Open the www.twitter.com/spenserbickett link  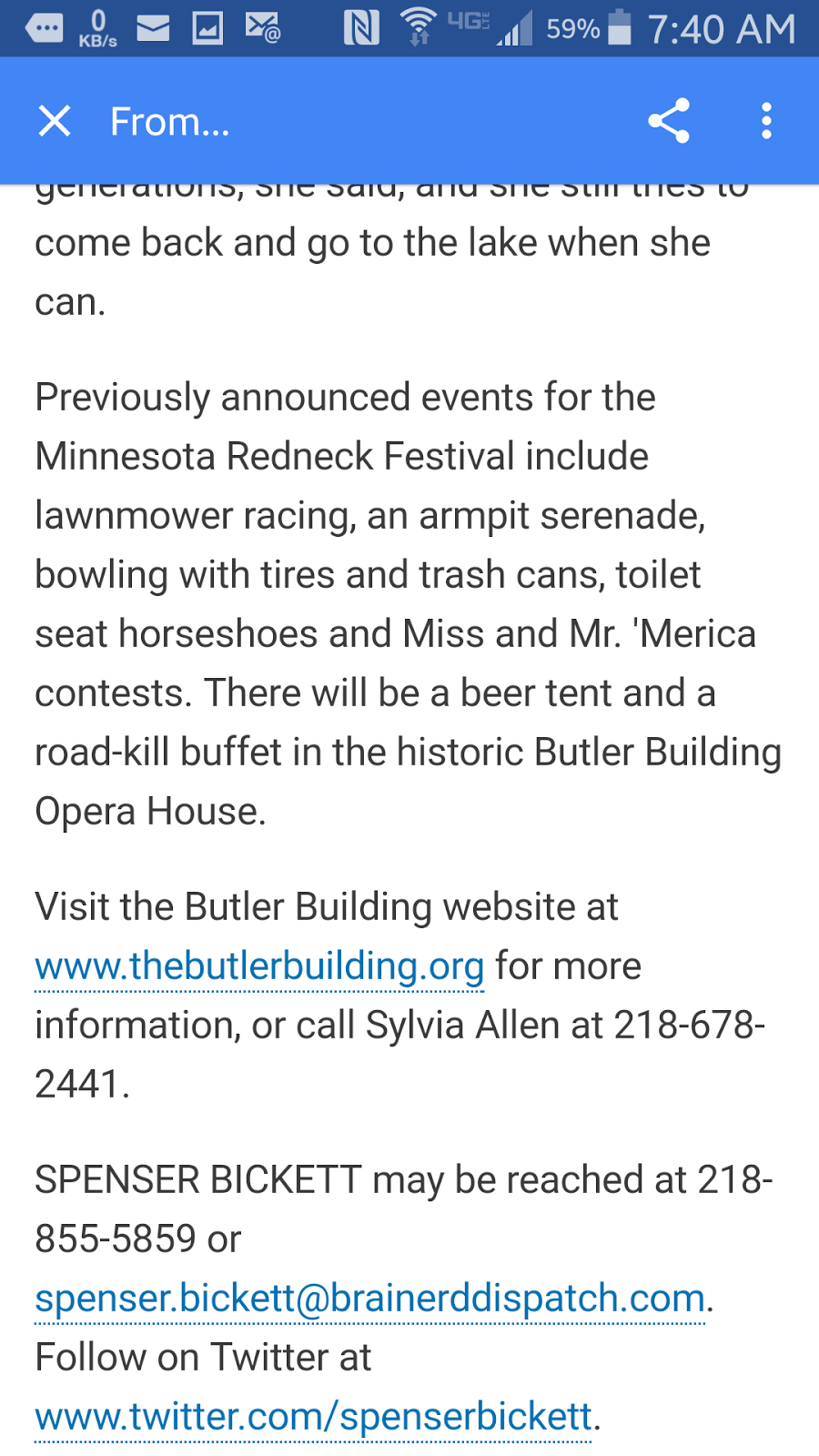314,1417
